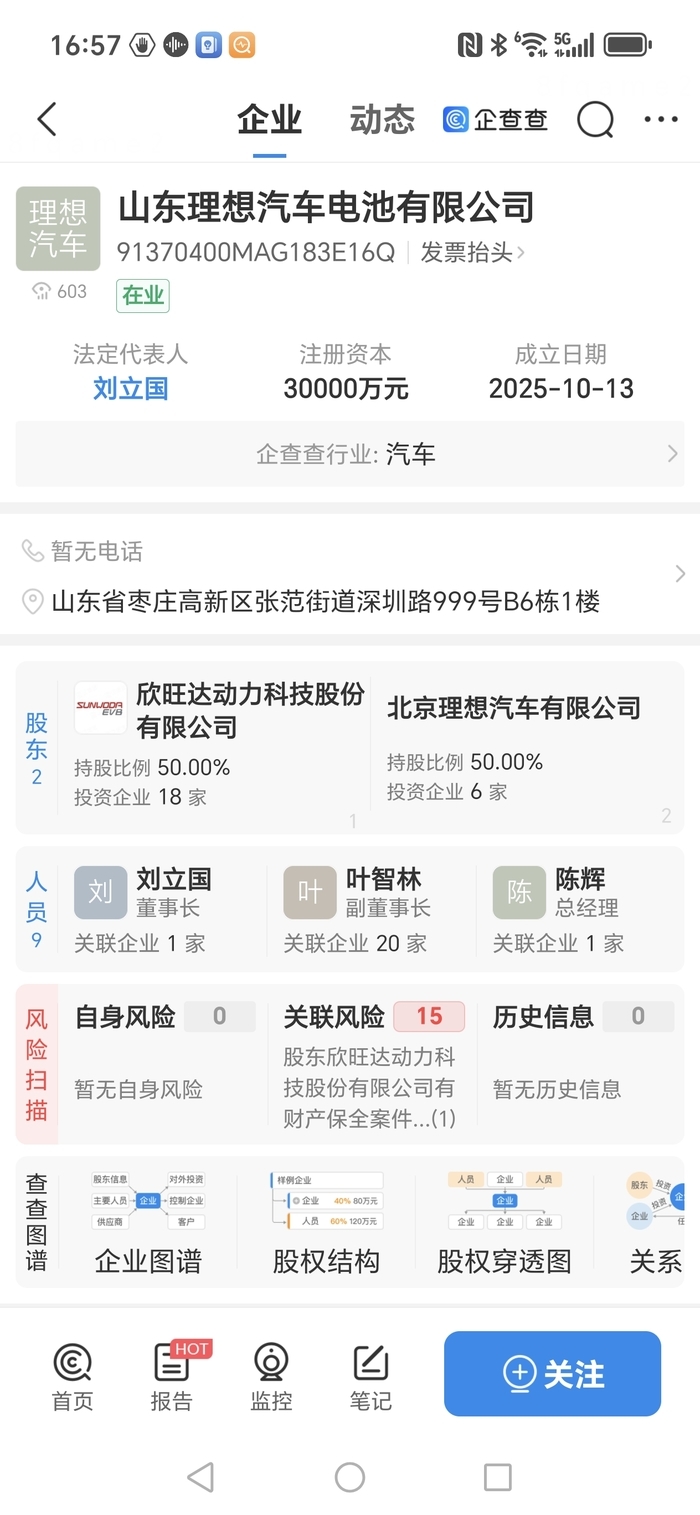Open the 报告 section marked HOT

(x=171, y=1376)
